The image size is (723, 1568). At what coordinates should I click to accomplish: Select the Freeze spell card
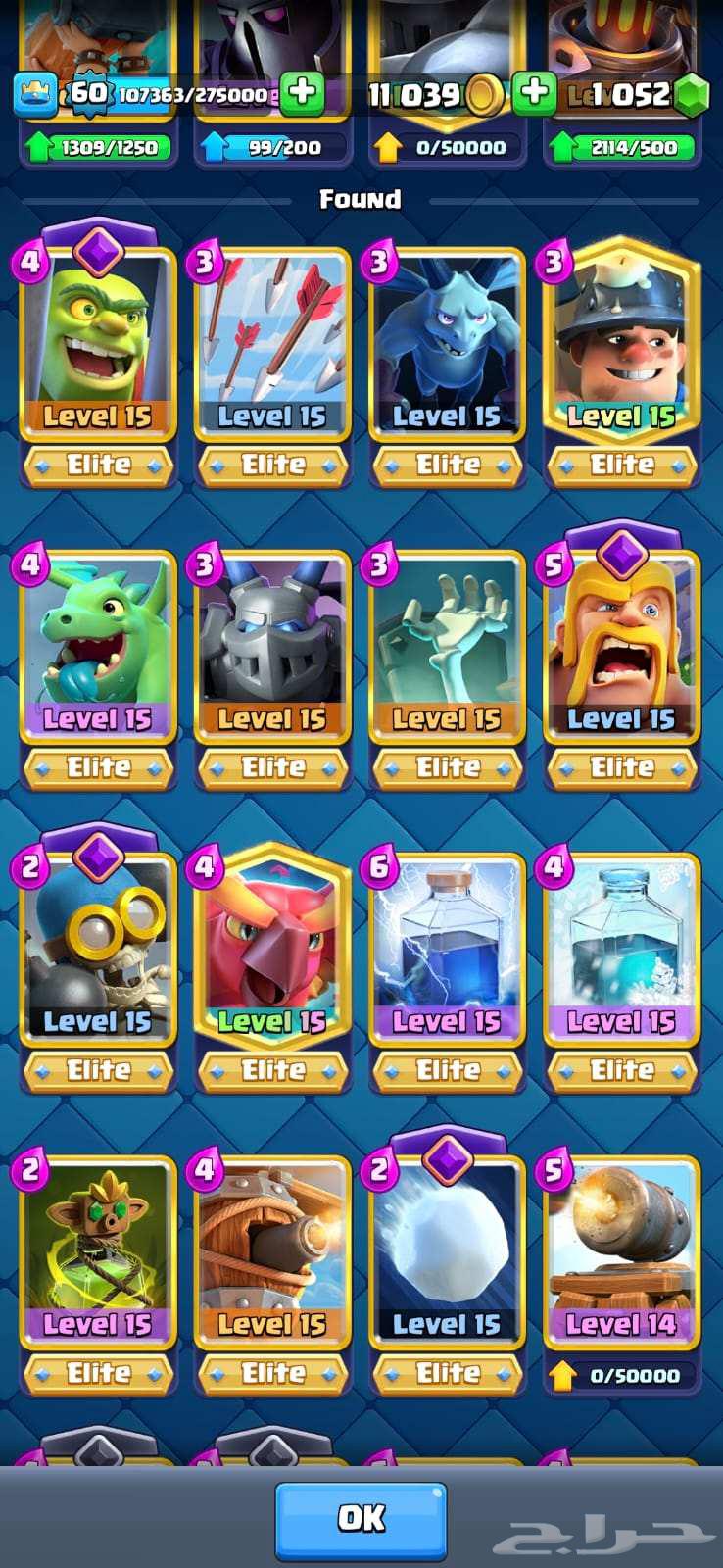(622, 941)
